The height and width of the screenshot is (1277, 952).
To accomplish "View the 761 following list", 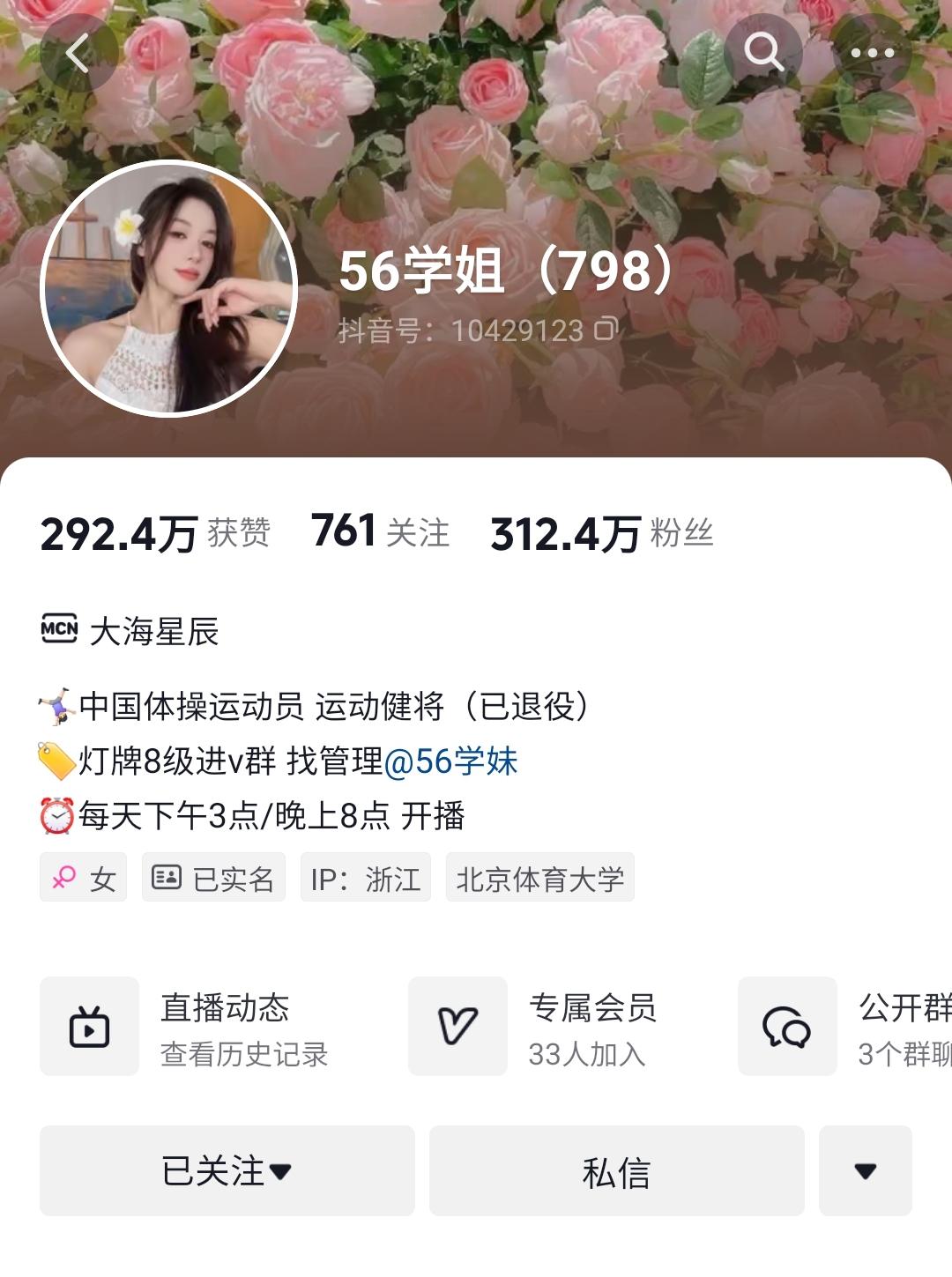I will coord(380,532).
